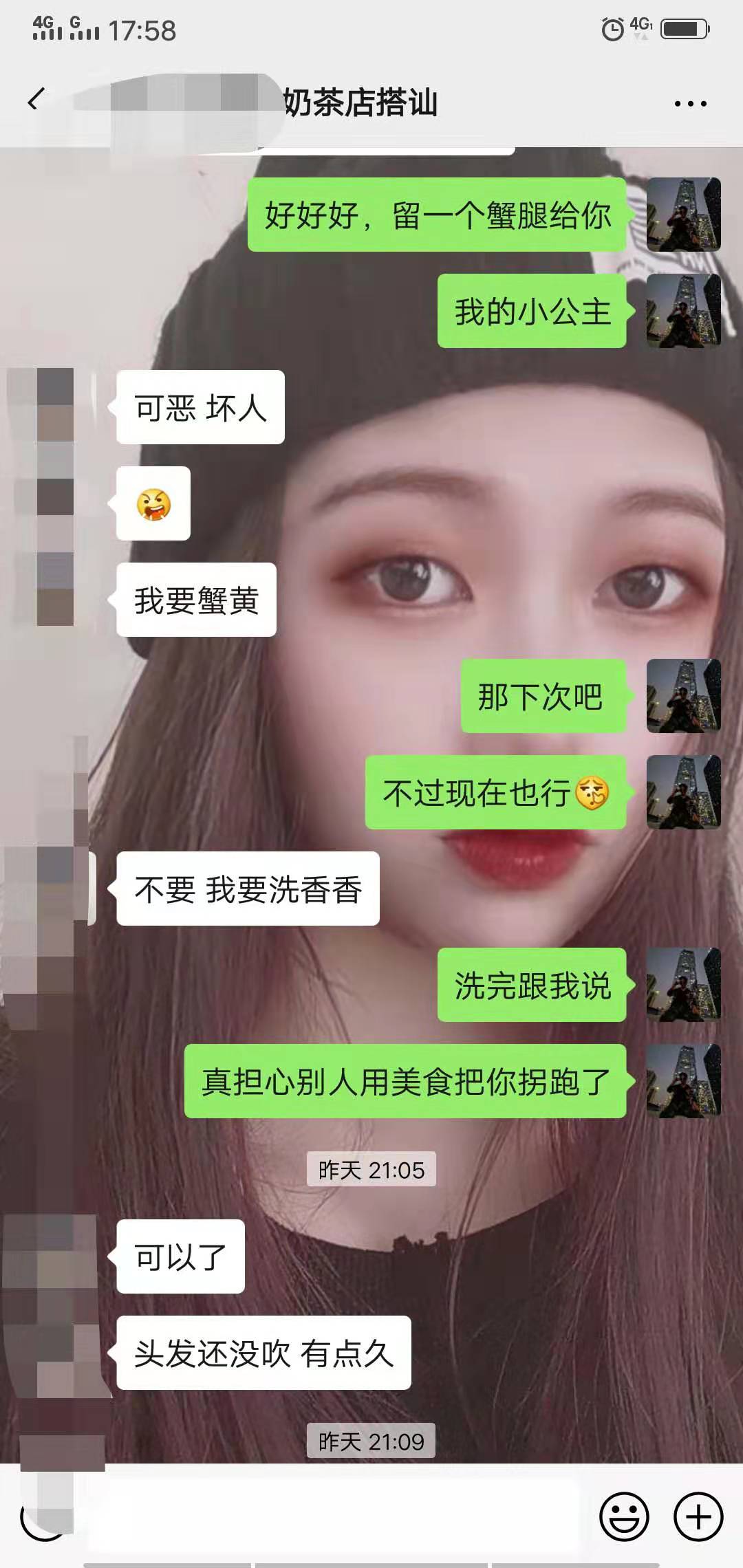Open the plus attachment menu
743x1568 pixels.
(698, 1516)
